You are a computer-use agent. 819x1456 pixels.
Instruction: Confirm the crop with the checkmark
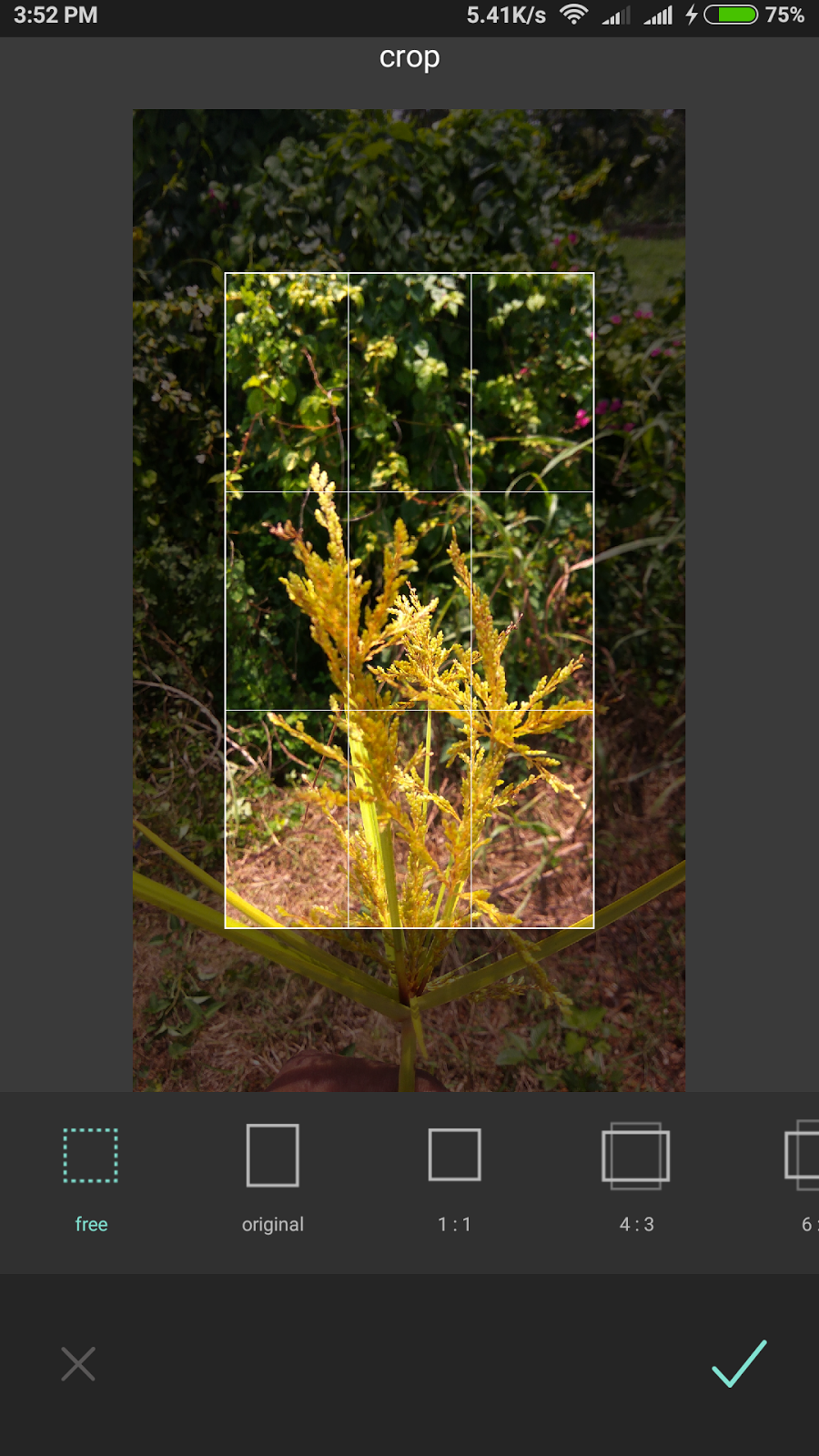point(738,1363)
